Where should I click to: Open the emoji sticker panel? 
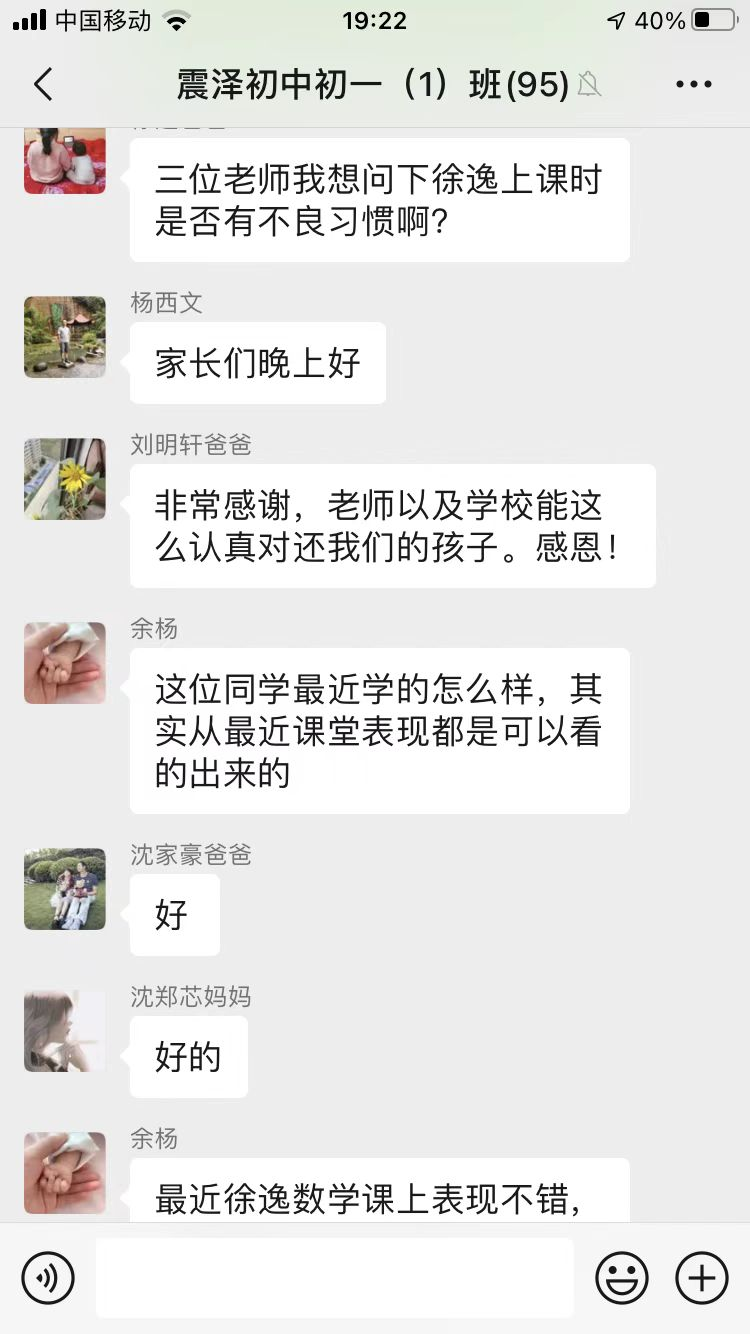click(622, 1277)
